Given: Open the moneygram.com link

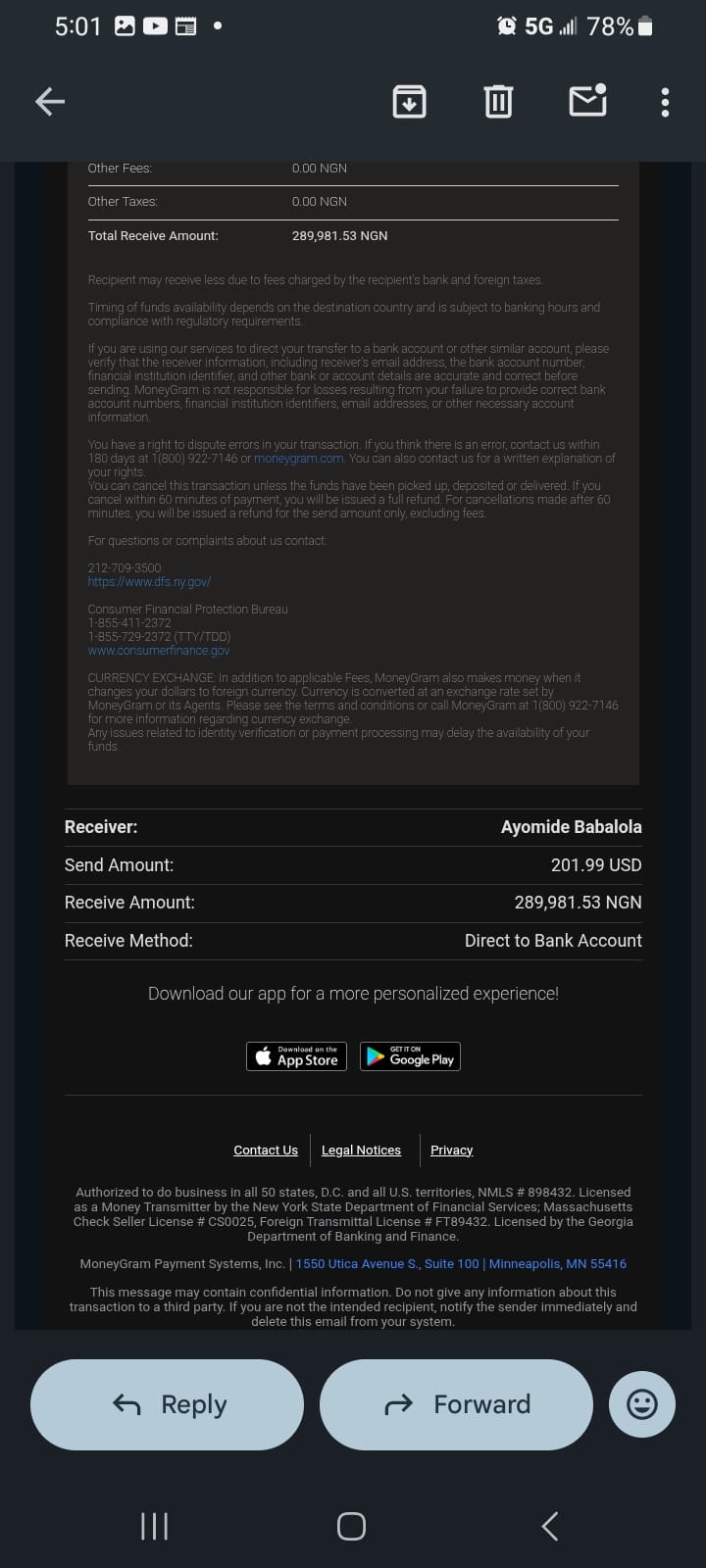Looking at the screenshot, I should pos(298,459).
